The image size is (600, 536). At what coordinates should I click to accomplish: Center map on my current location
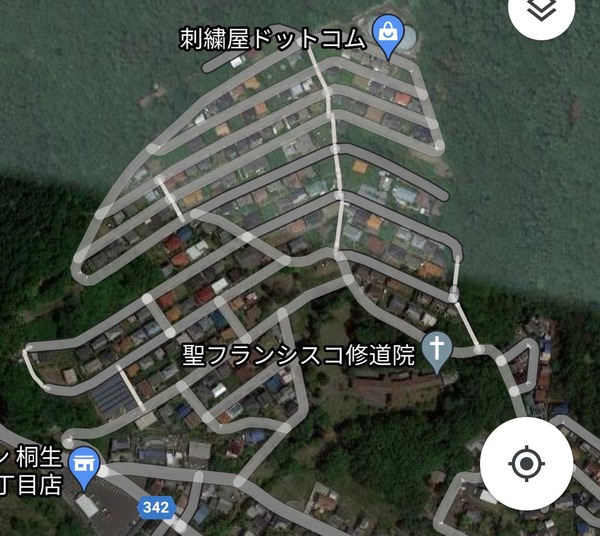click(526, 464)
